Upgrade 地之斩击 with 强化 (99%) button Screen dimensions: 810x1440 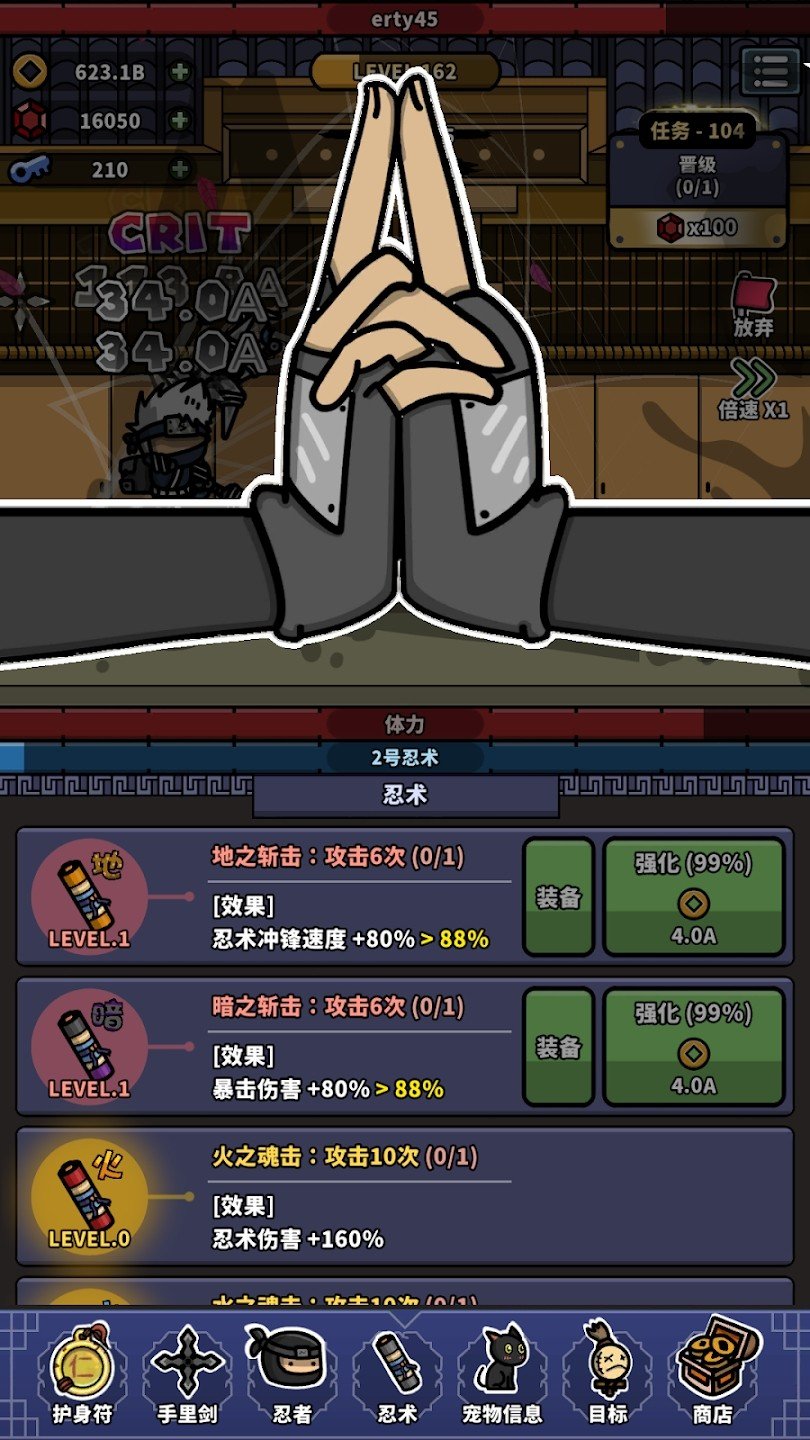693,897
